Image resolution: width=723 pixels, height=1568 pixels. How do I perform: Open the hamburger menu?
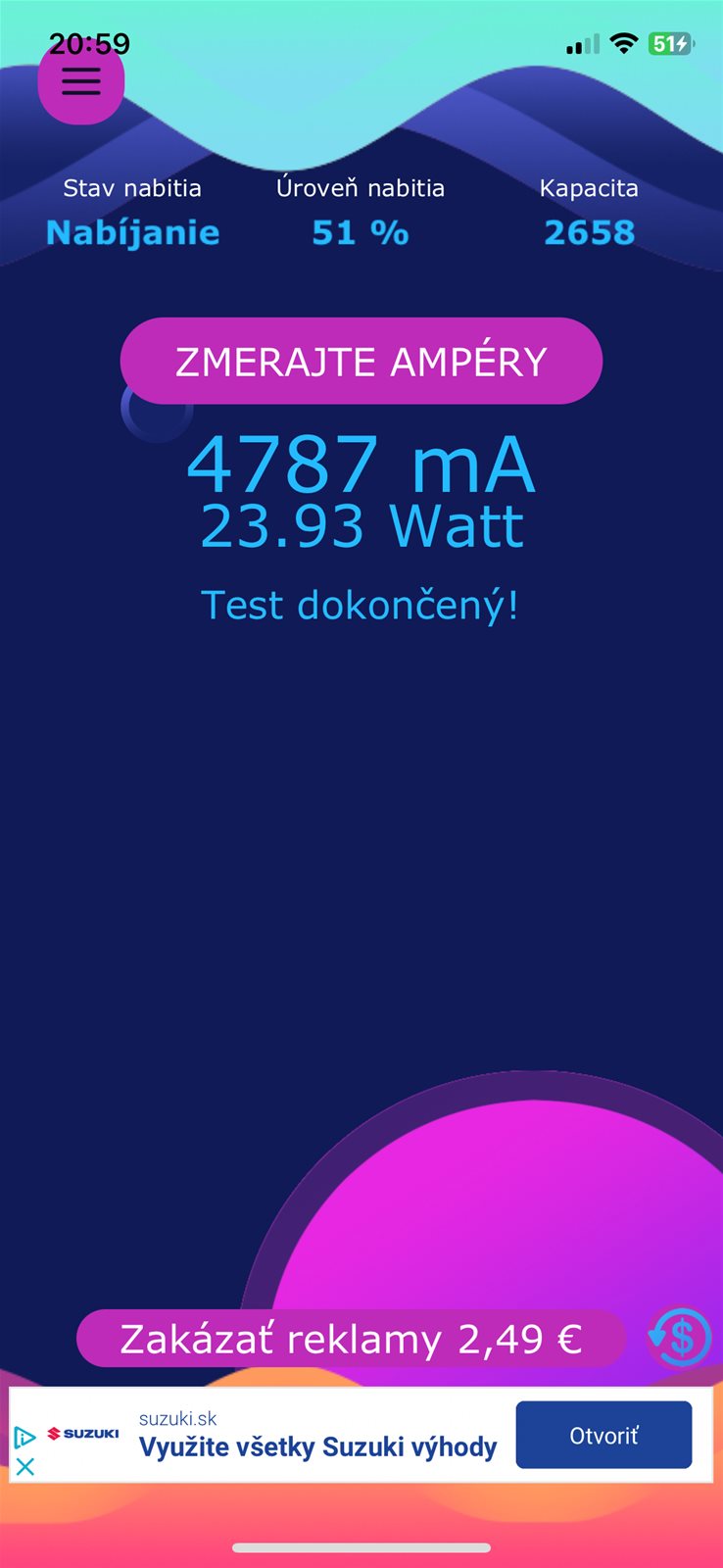81,81
